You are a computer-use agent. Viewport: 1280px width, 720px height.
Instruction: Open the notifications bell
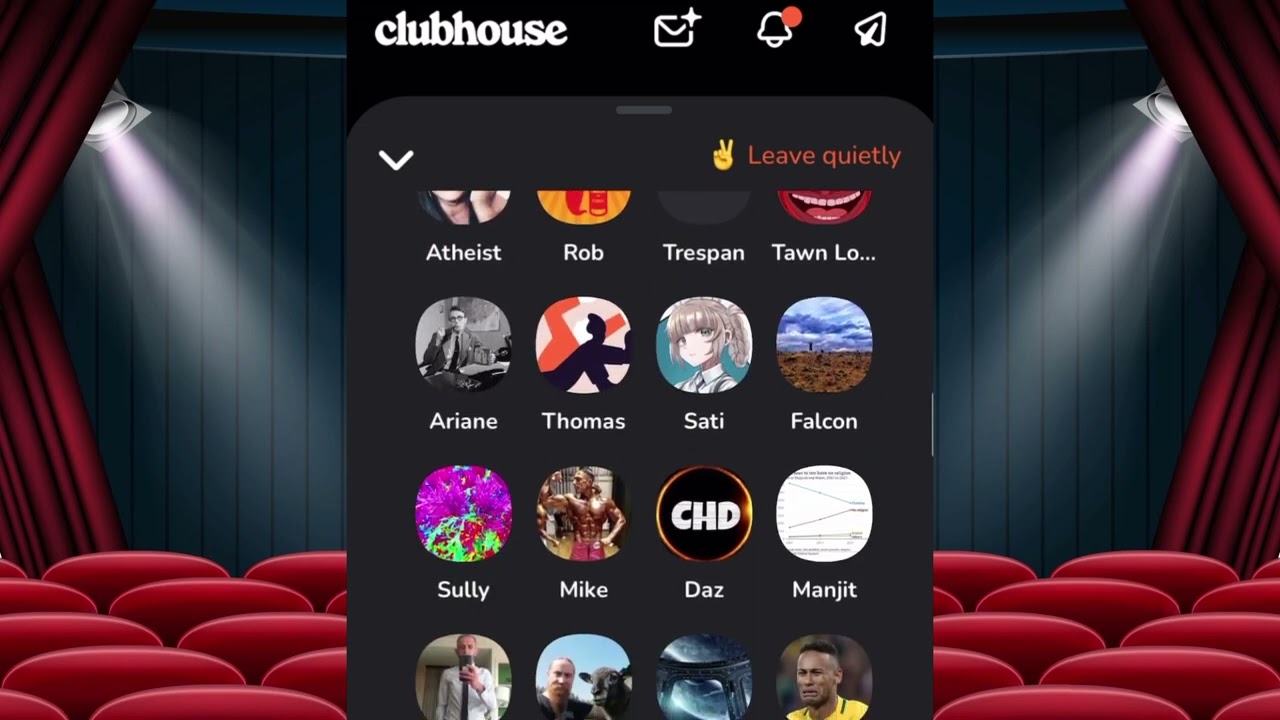[x=776, y=29]
